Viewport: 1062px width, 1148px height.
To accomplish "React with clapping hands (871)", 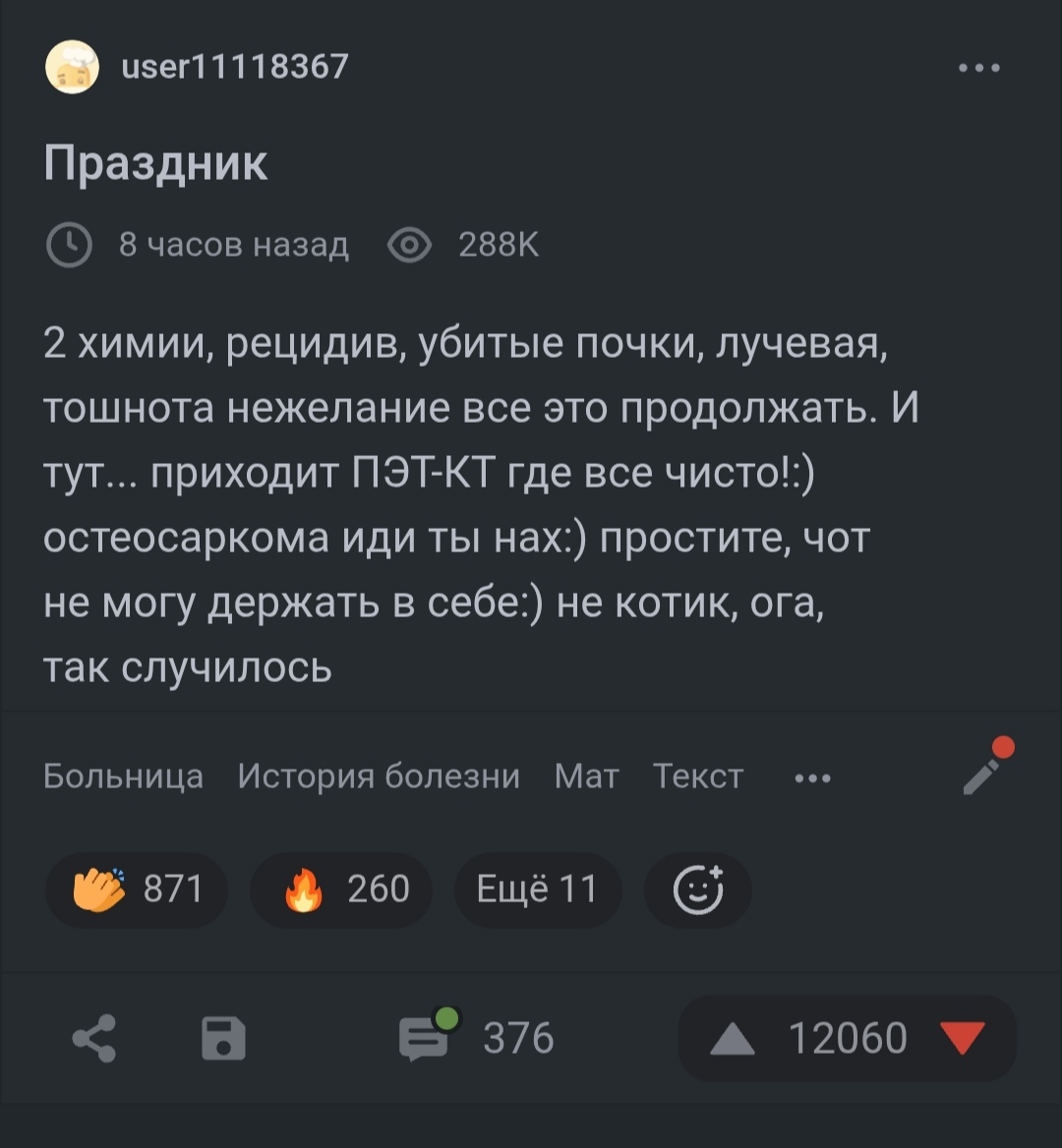I will 137,890.
